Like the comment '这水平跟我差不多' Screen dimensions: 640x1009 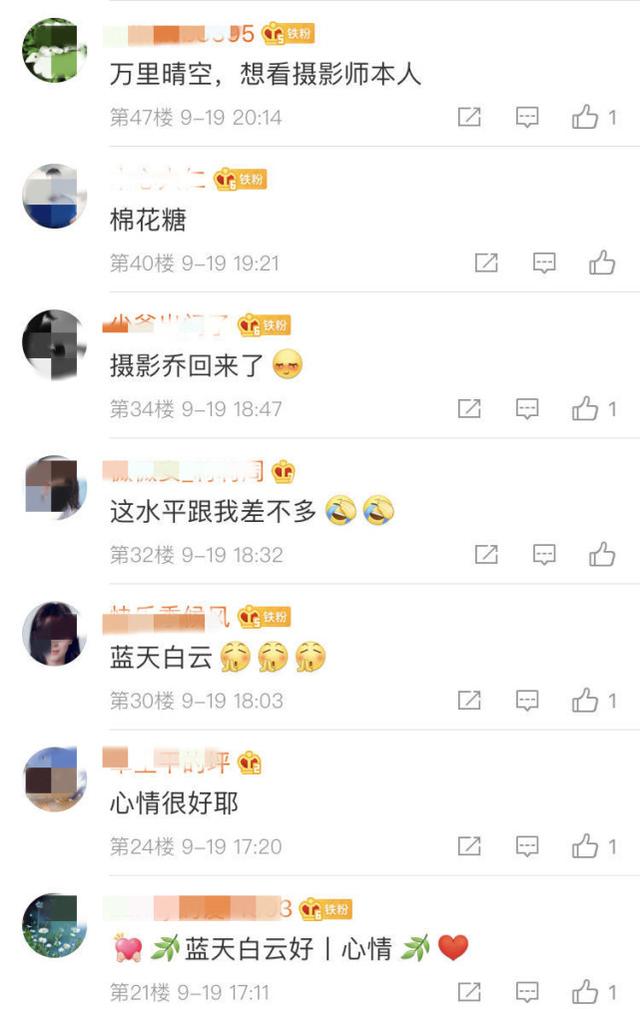602,554
